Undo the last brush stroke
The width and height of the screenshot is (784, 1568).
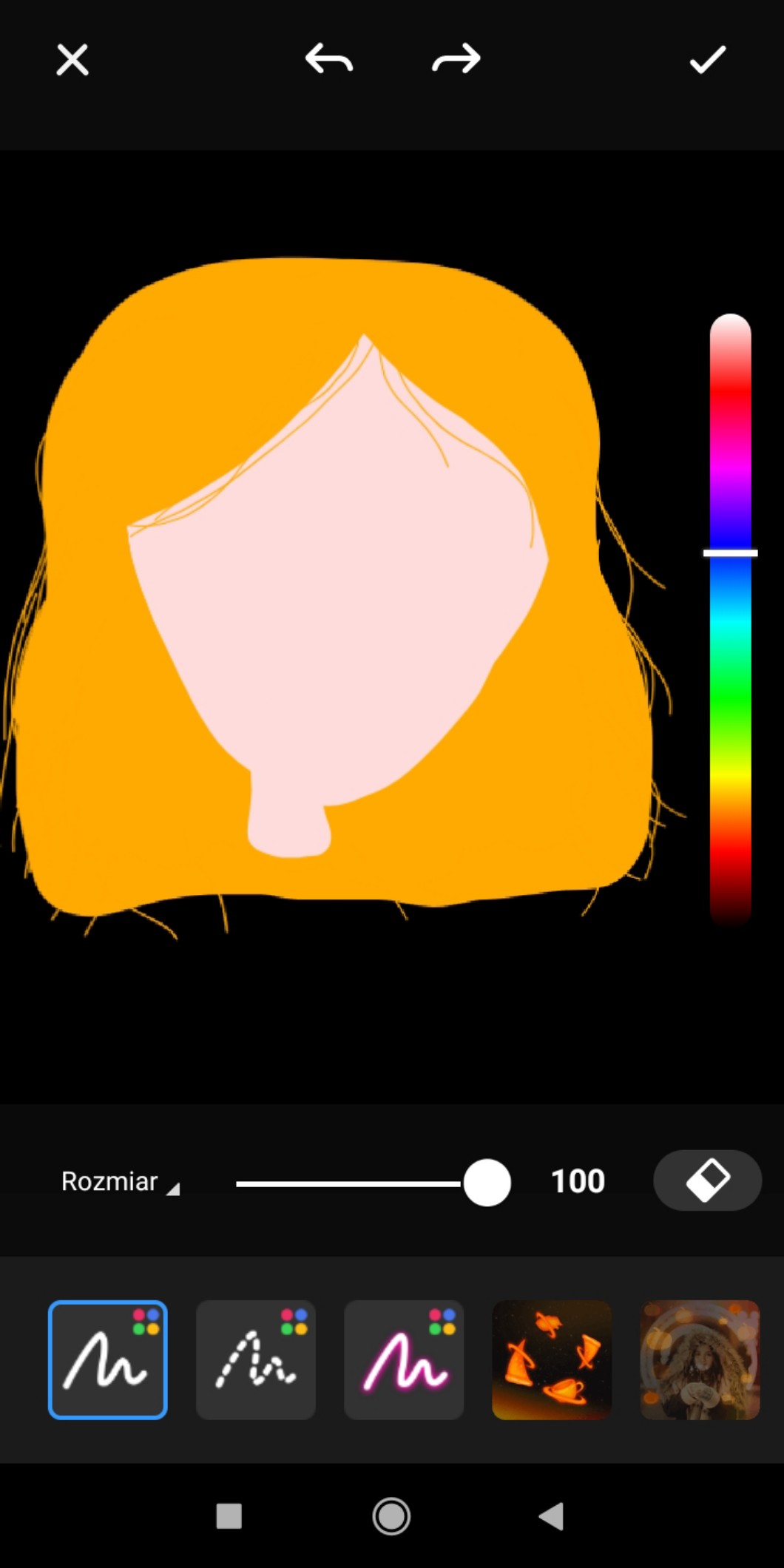point(329,58)
